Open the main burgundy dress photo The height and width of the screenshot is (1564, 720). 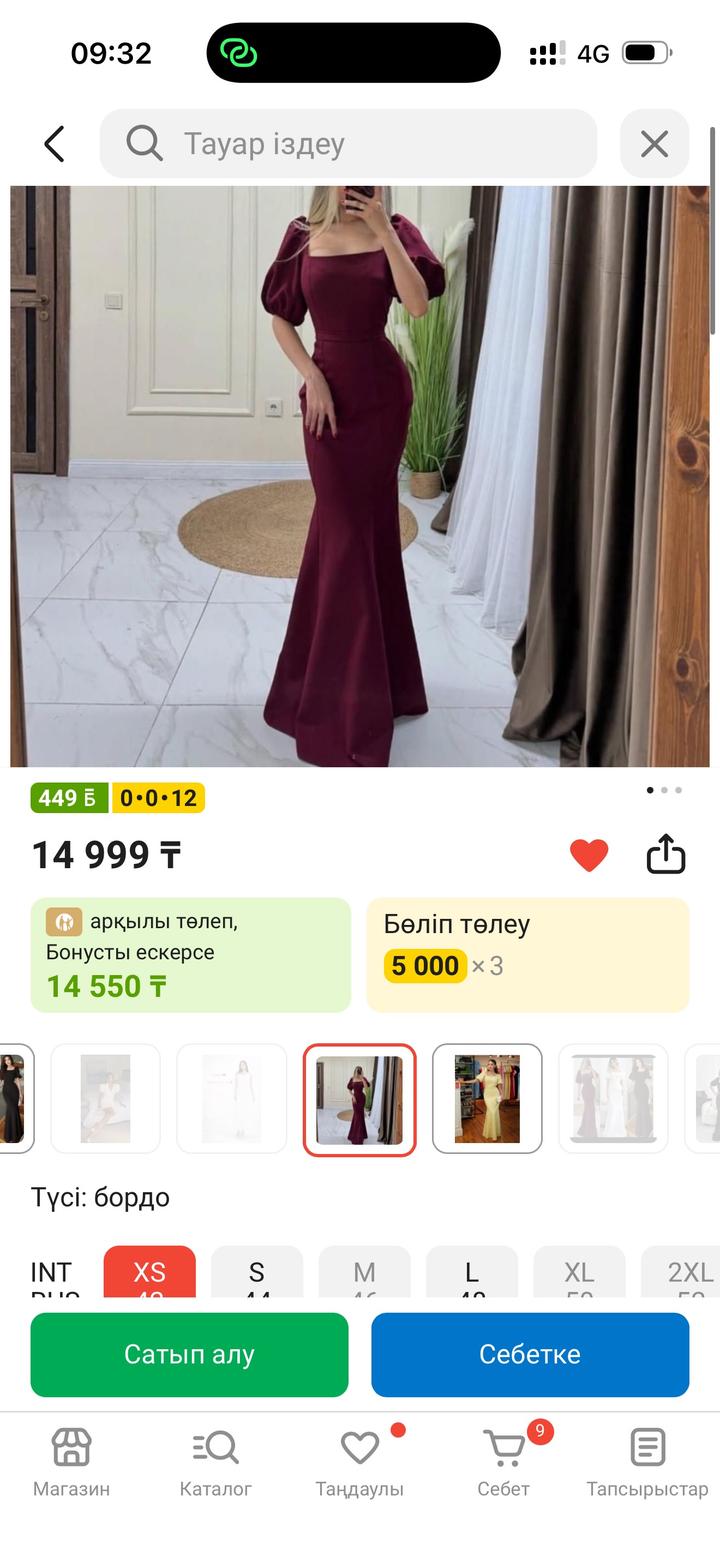coord(360,476)
